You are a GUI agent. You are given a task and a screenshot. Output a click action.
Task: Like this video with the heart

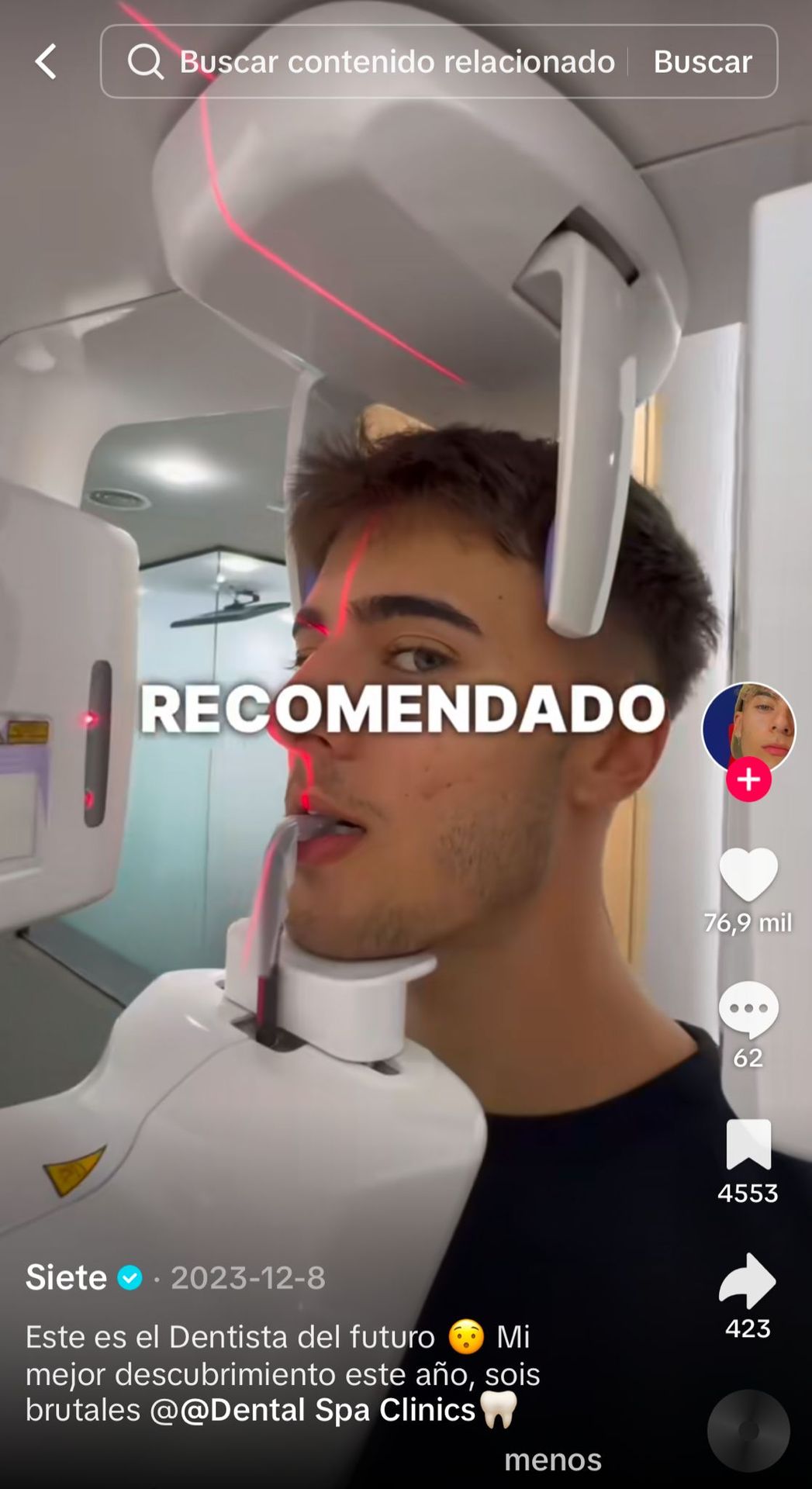748,875
